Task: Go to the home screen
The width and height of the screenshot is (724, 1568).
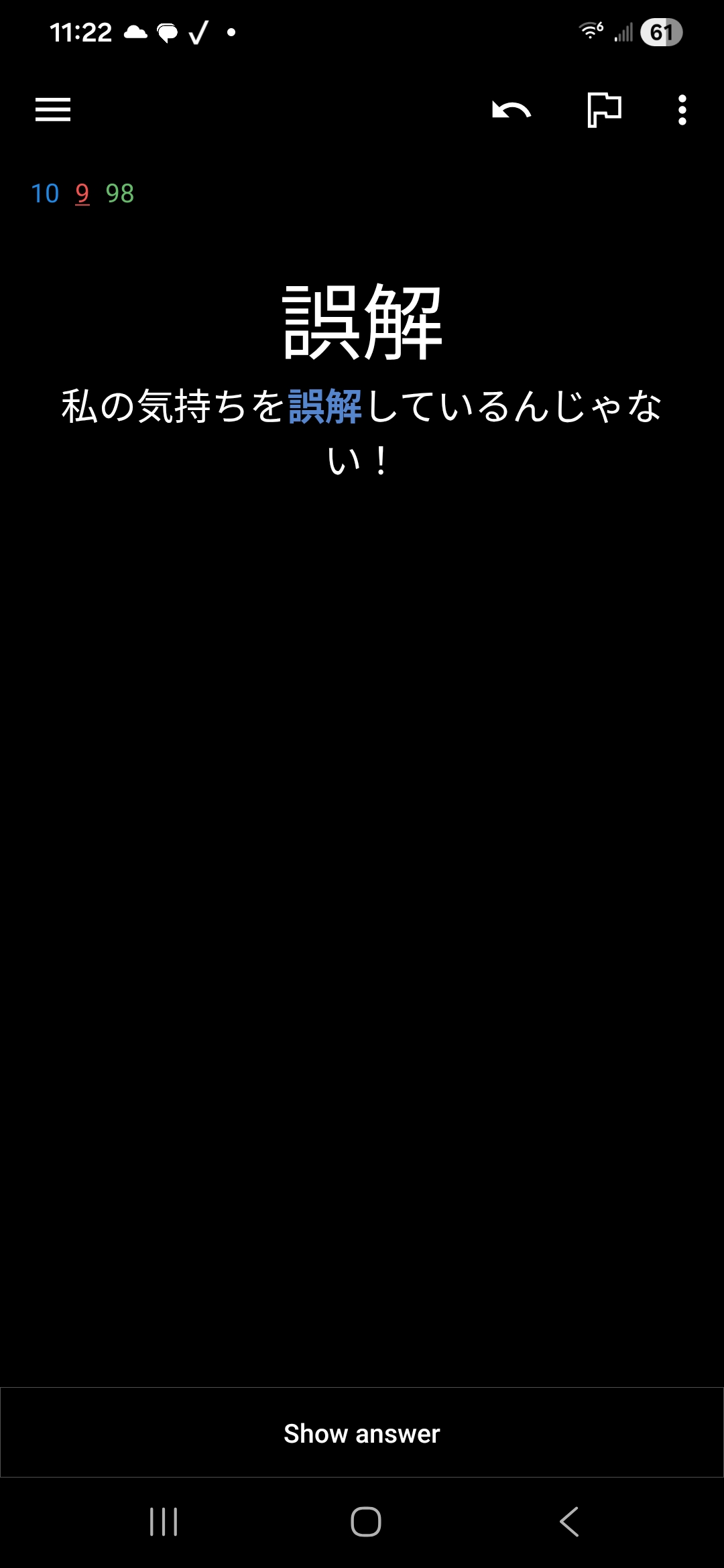Action: tap(366, 1522)
